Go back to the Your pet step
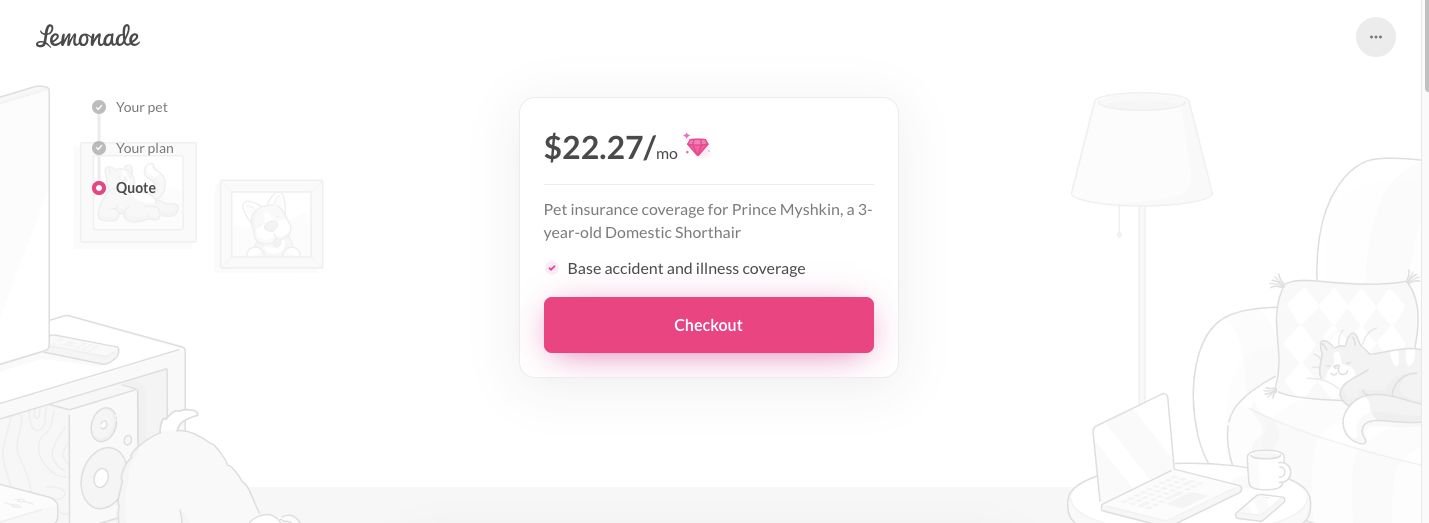This screenshot has height=523, width=1429. pyautogui.click(x=141, y=107)
